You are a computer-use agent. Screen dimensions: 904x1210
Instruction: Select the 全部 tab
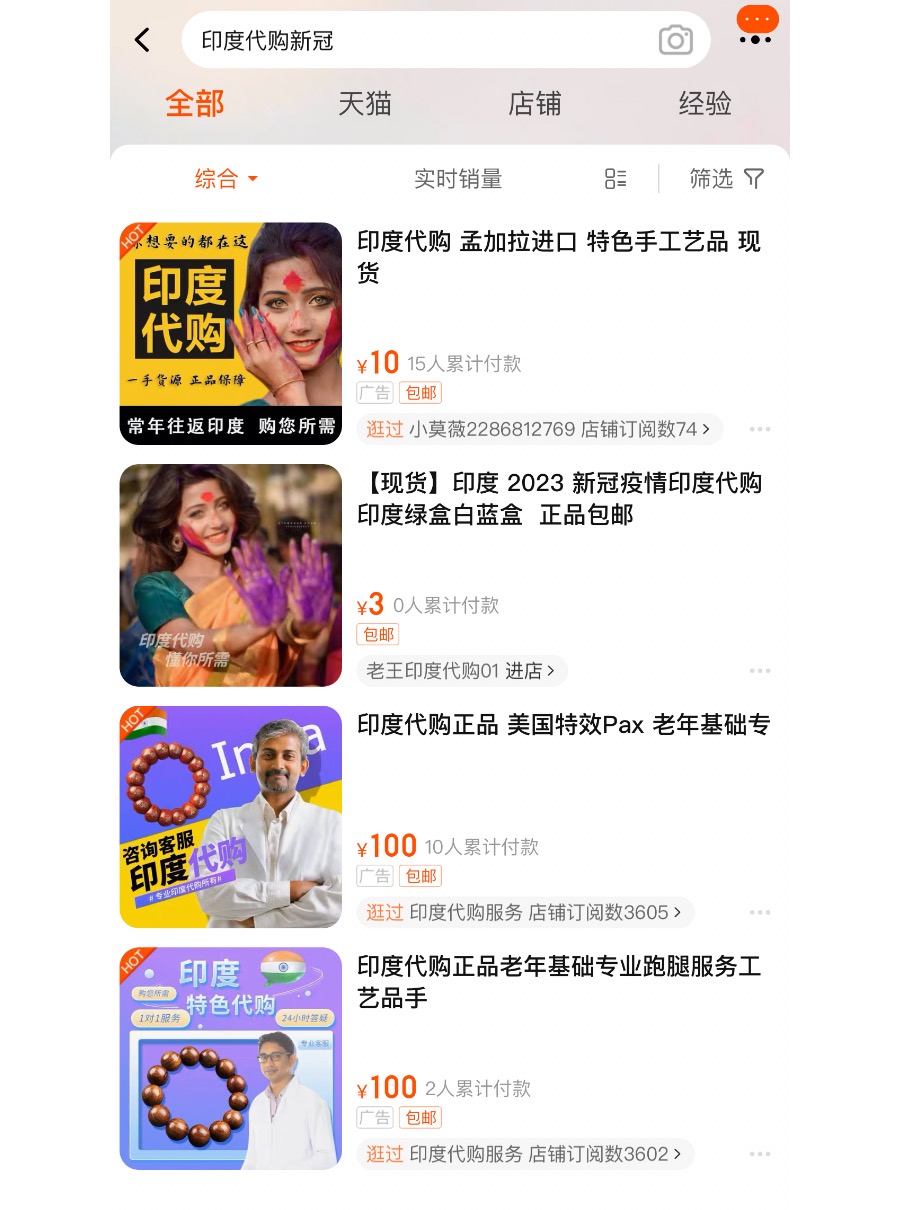tap(195, 104)
